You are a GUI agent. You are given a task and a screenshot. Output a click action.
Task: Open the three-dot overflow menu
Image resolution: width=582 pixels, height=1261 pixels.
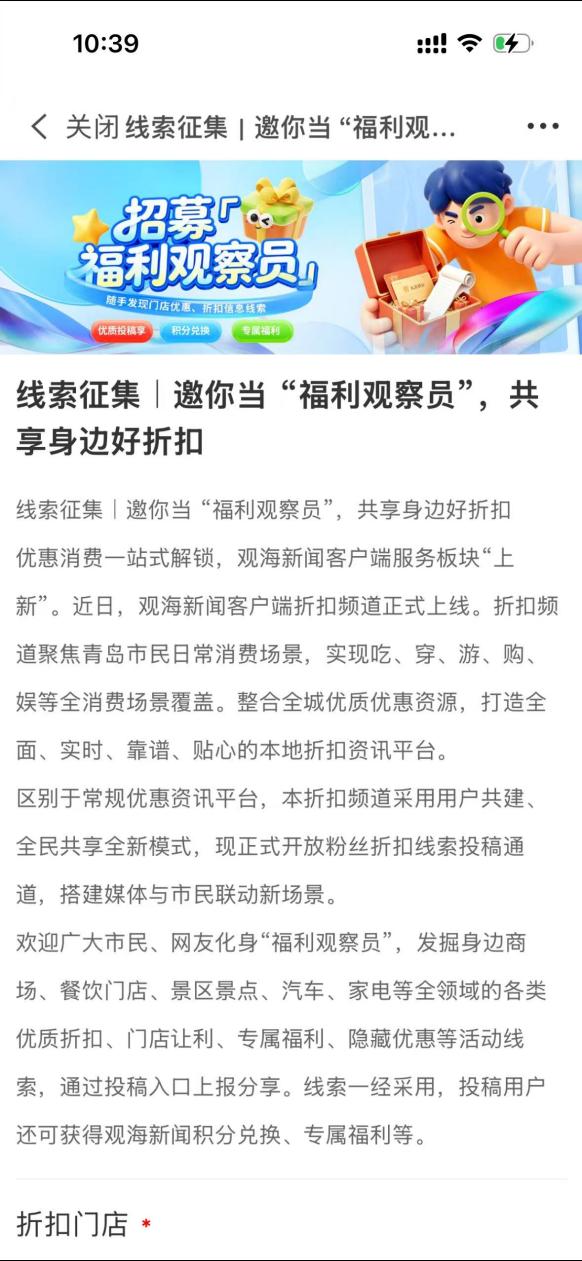[543, 127]
